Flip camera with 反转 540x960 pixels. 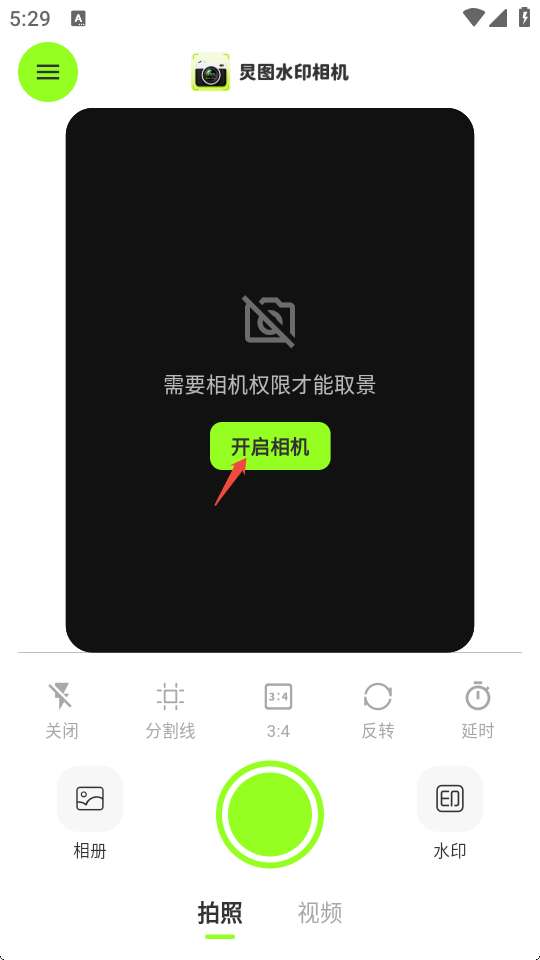(x=378, y=710)
